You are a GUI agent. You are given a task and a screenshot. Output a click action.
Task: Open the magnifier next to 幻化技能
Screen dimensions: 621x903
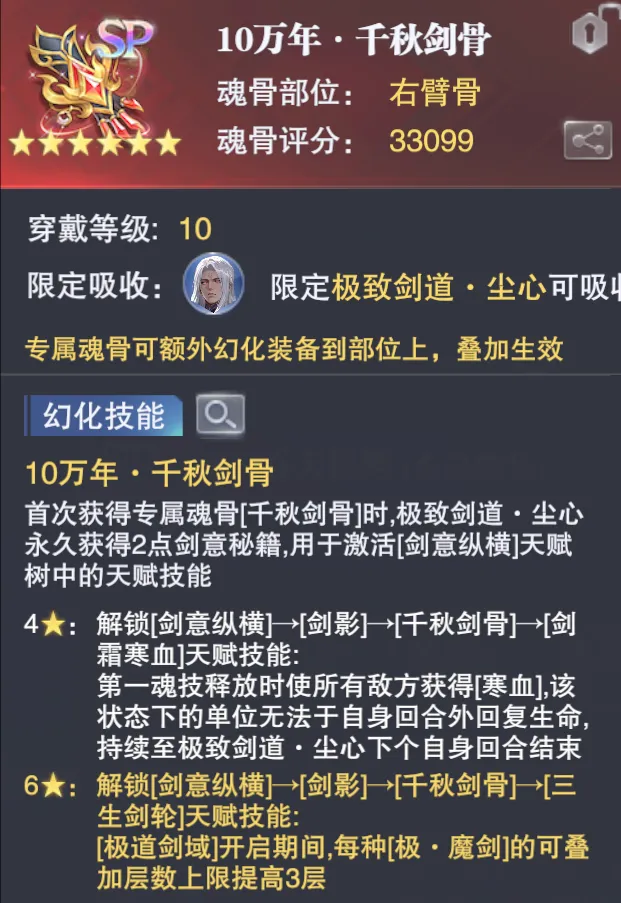click(220, 414)
